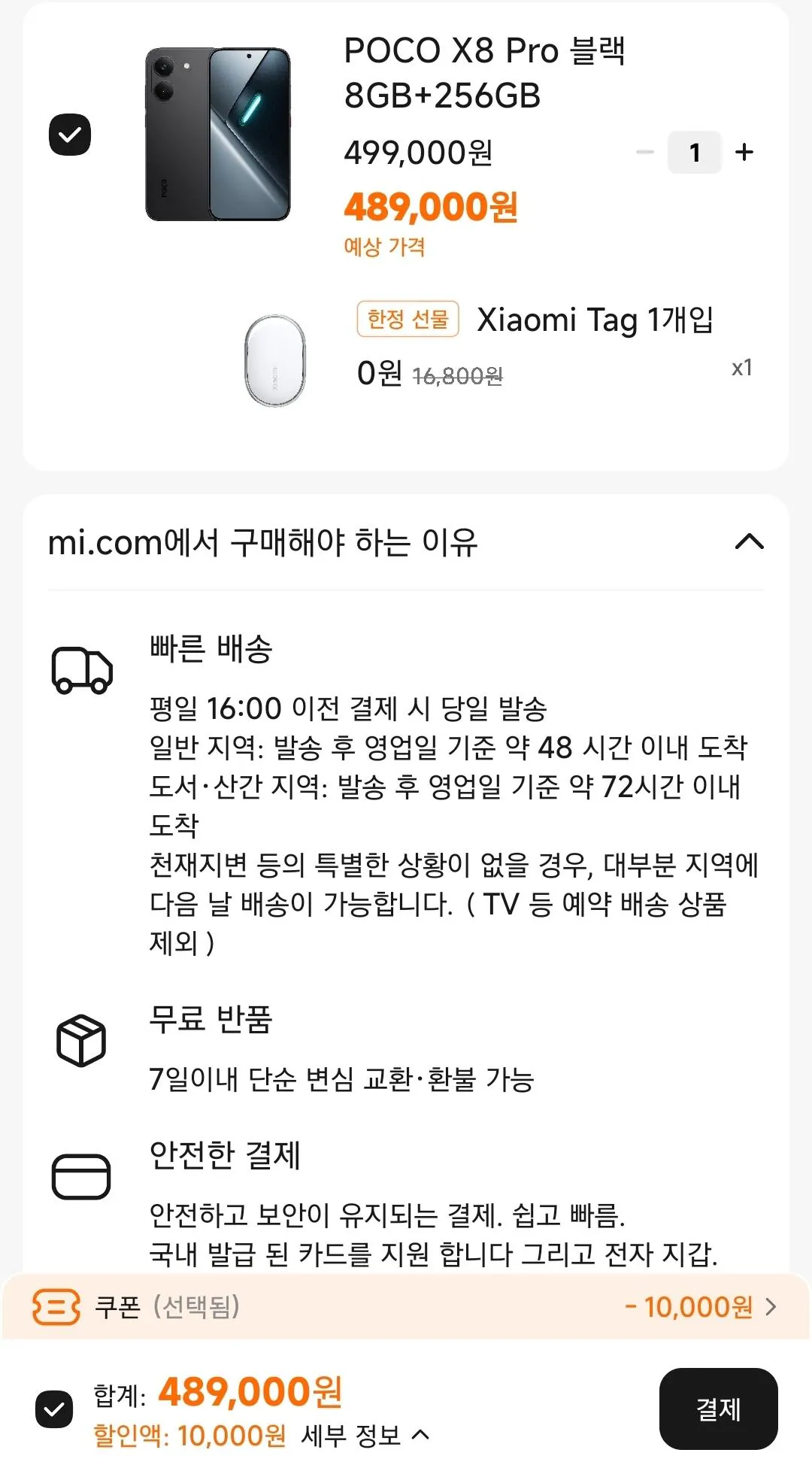The image size is (812, 1477).
Task: Click the collapse arrow above 빠른 배송 section
Action: point(749,539)
